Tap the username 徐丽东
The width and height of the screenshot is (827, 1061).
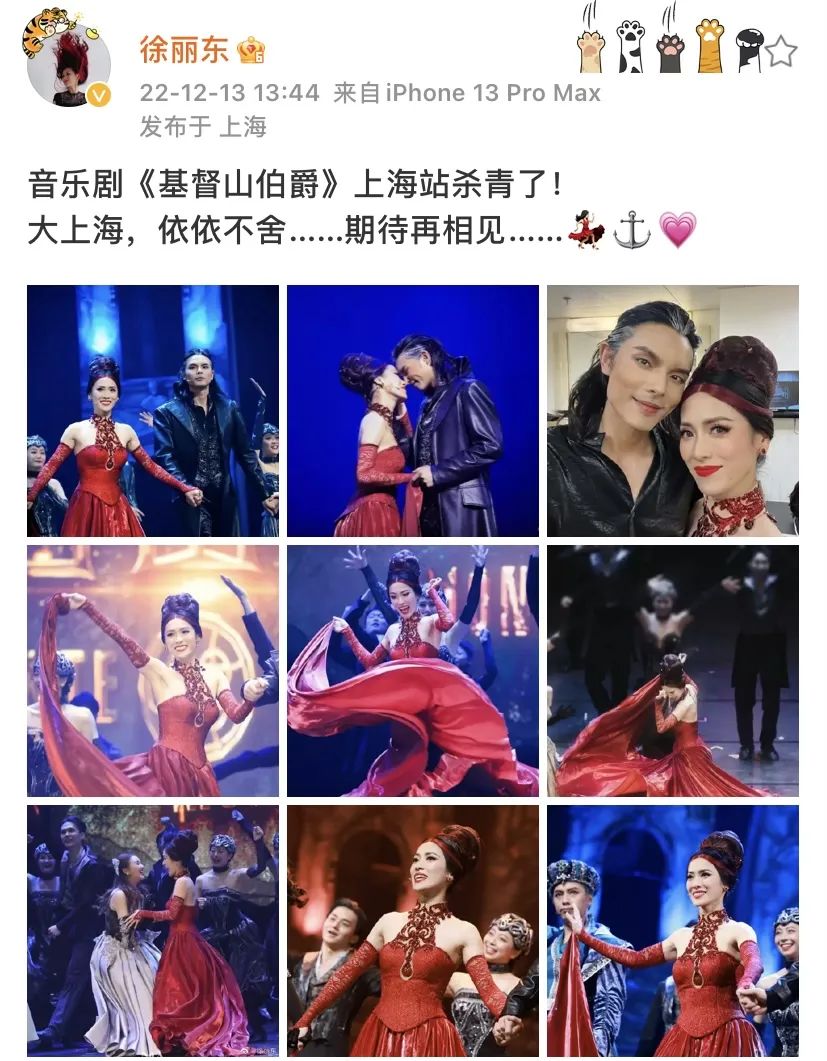[185, 49]
